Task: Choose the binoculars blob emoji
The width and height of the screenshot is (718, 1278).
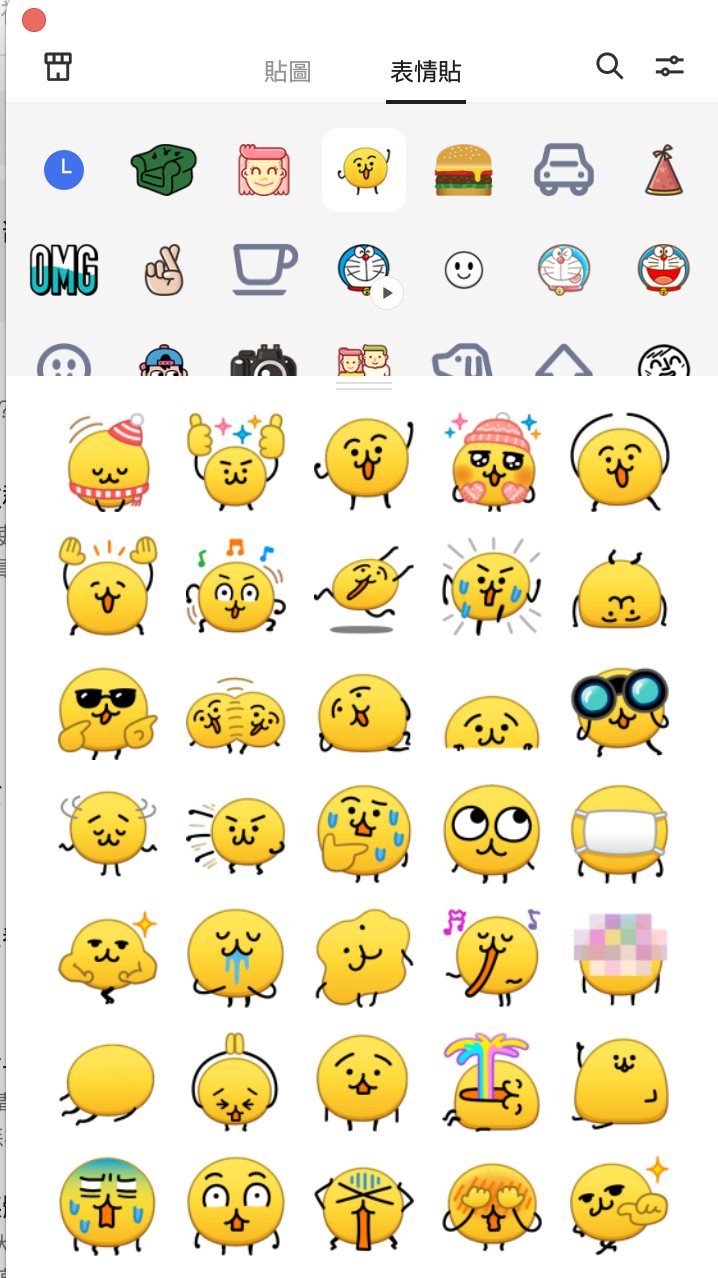Action: (619, 711)
